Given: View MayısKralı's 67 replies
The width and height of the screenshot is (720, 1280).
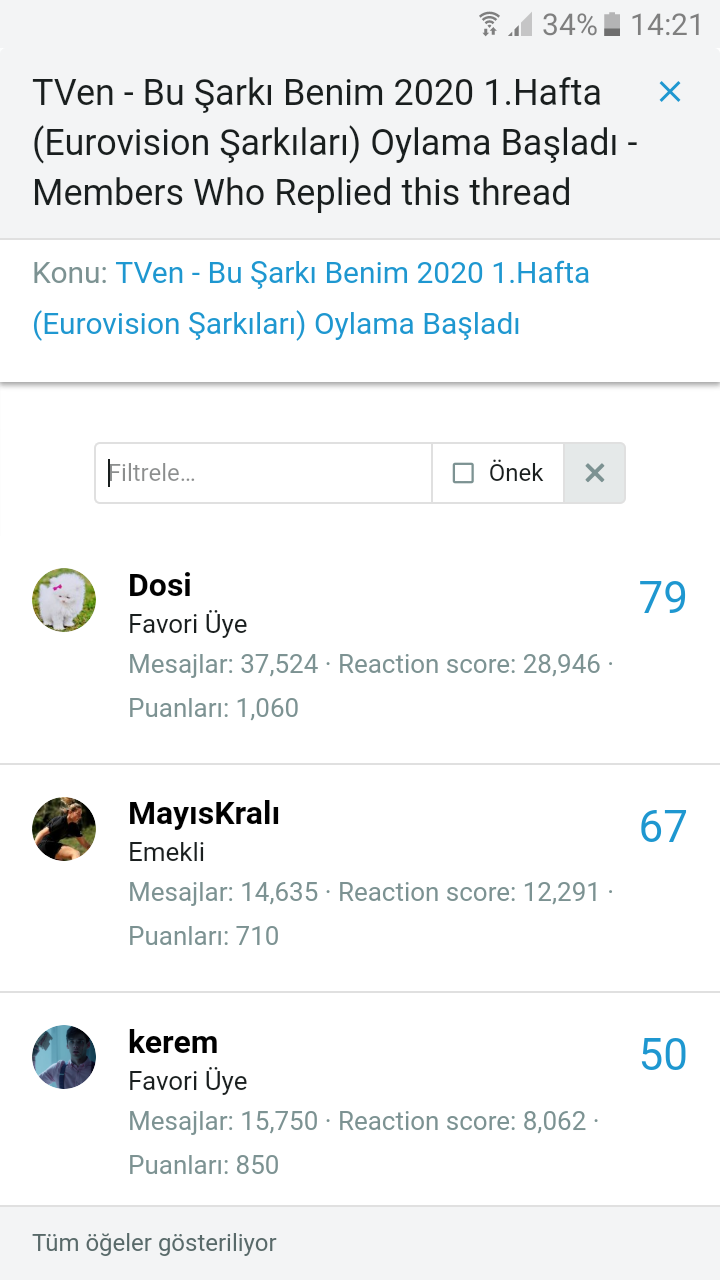Looking at the screenshot, I should [662, 826].
